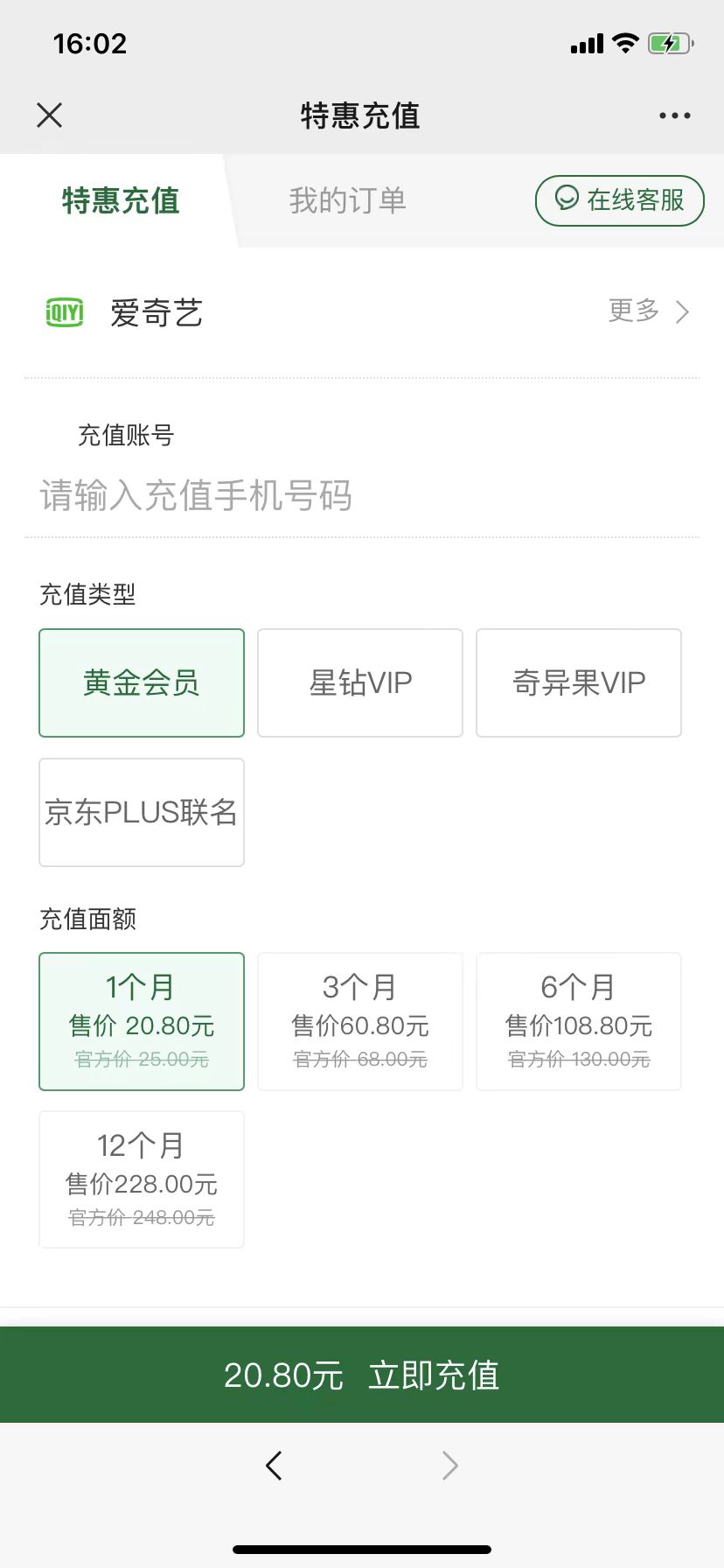Contact 在线客服 support
Image resolution: width=724 pixels, height=1568 pixels.
619,200
